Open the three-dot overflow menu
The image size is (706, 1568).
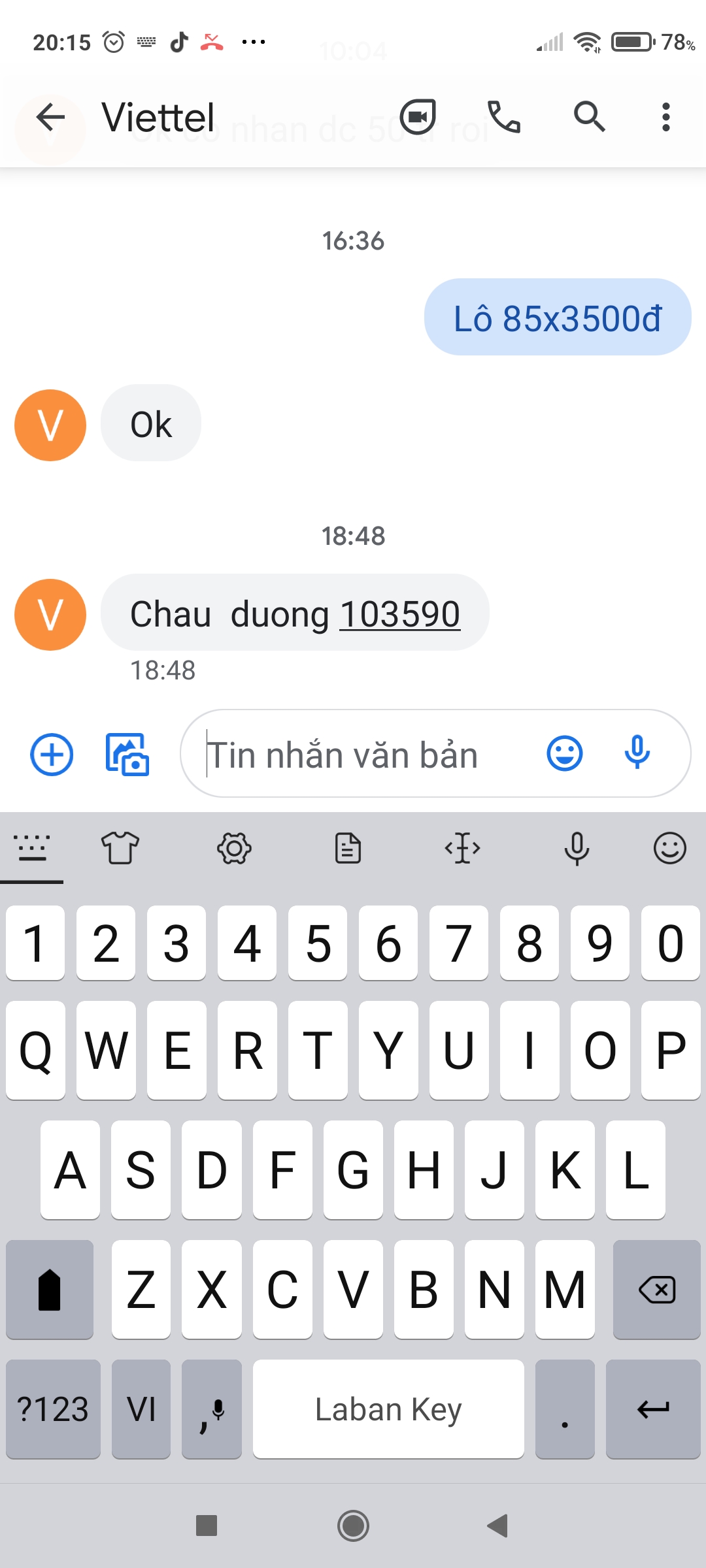(665, 117)
